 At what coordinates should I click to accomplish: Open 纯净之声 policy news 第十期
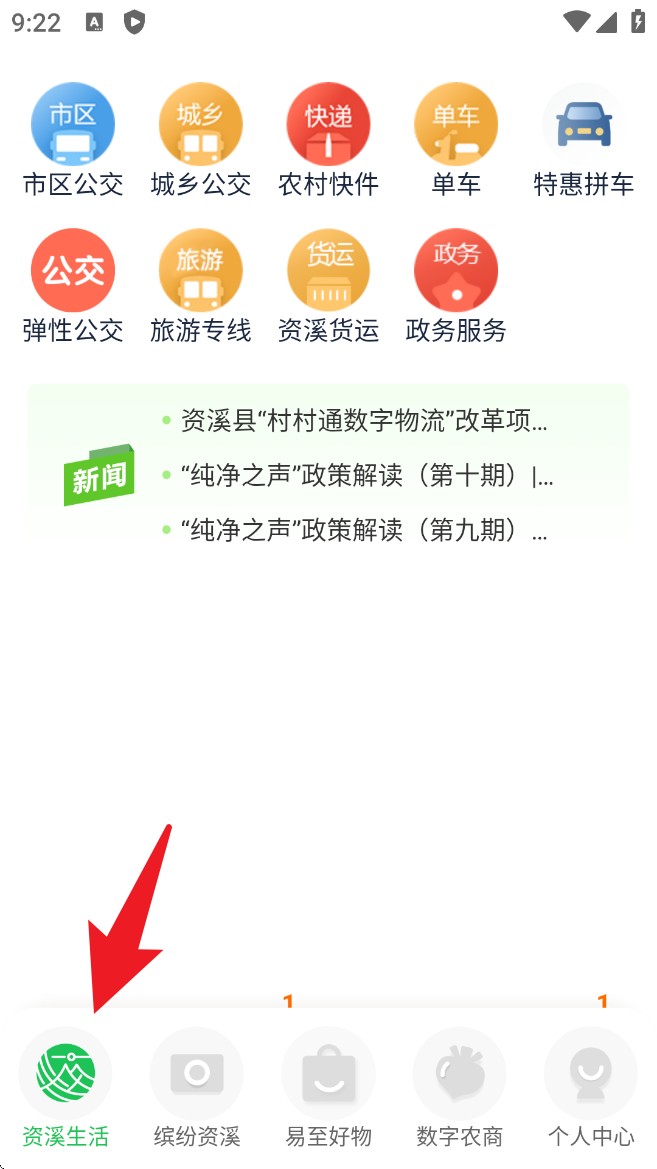[x=366, y=476]
